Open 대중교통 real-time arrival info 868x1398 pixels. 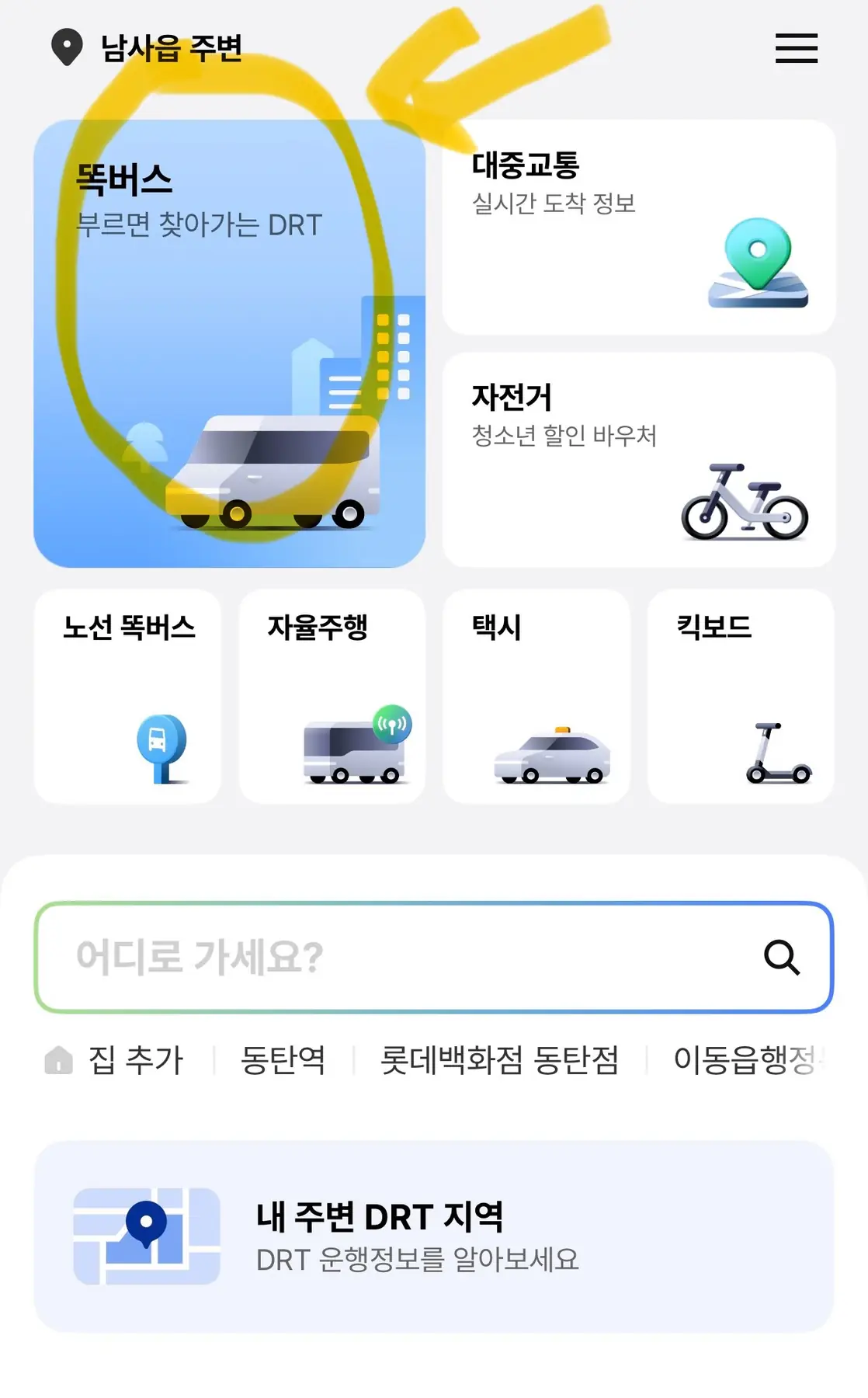pos(638,227)
